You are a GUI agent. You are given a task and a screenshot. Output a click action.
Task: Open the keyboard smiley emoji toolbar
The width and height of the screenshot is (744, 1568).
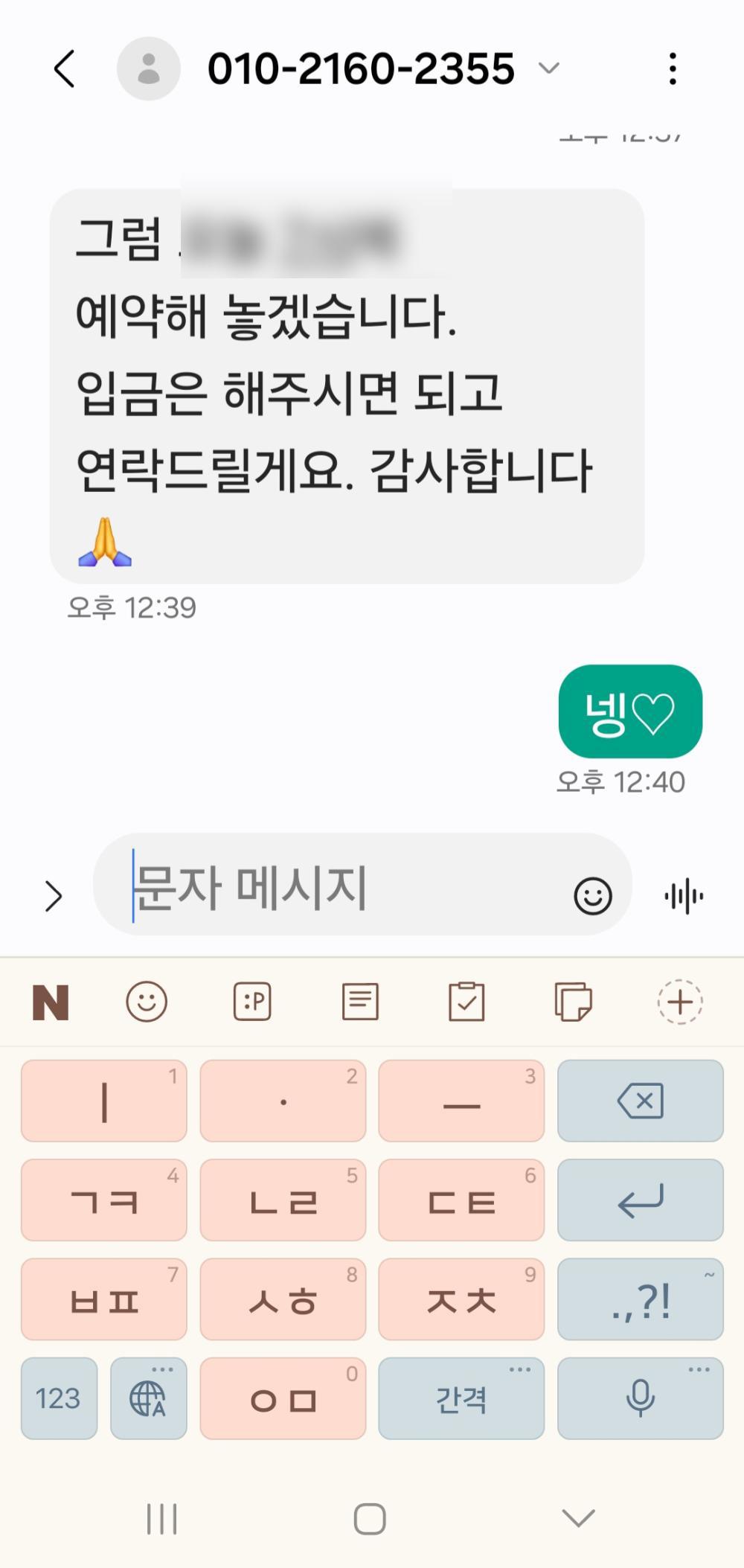click(147, 1002)
